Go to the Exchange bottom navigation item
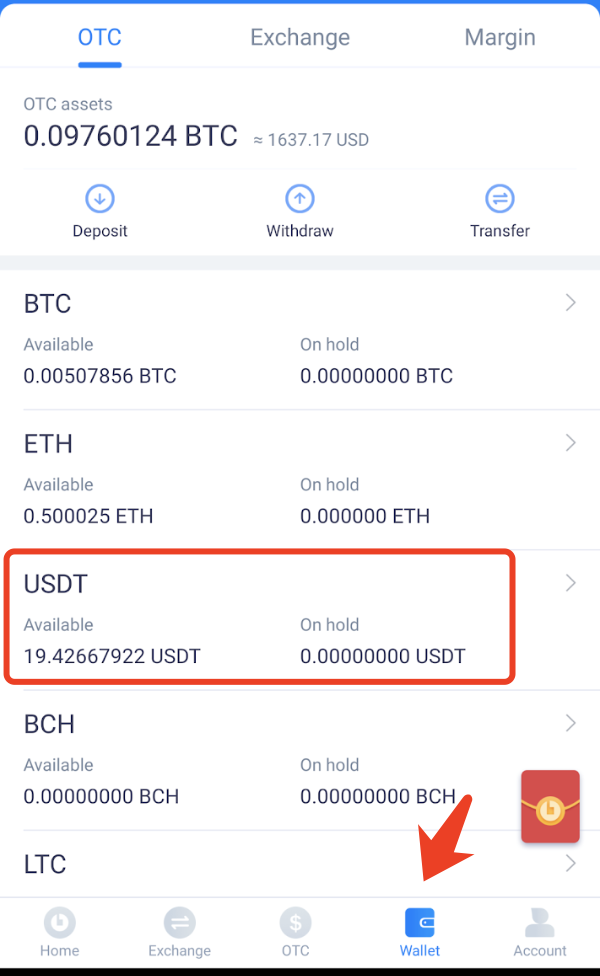 (x=180, y=932)
